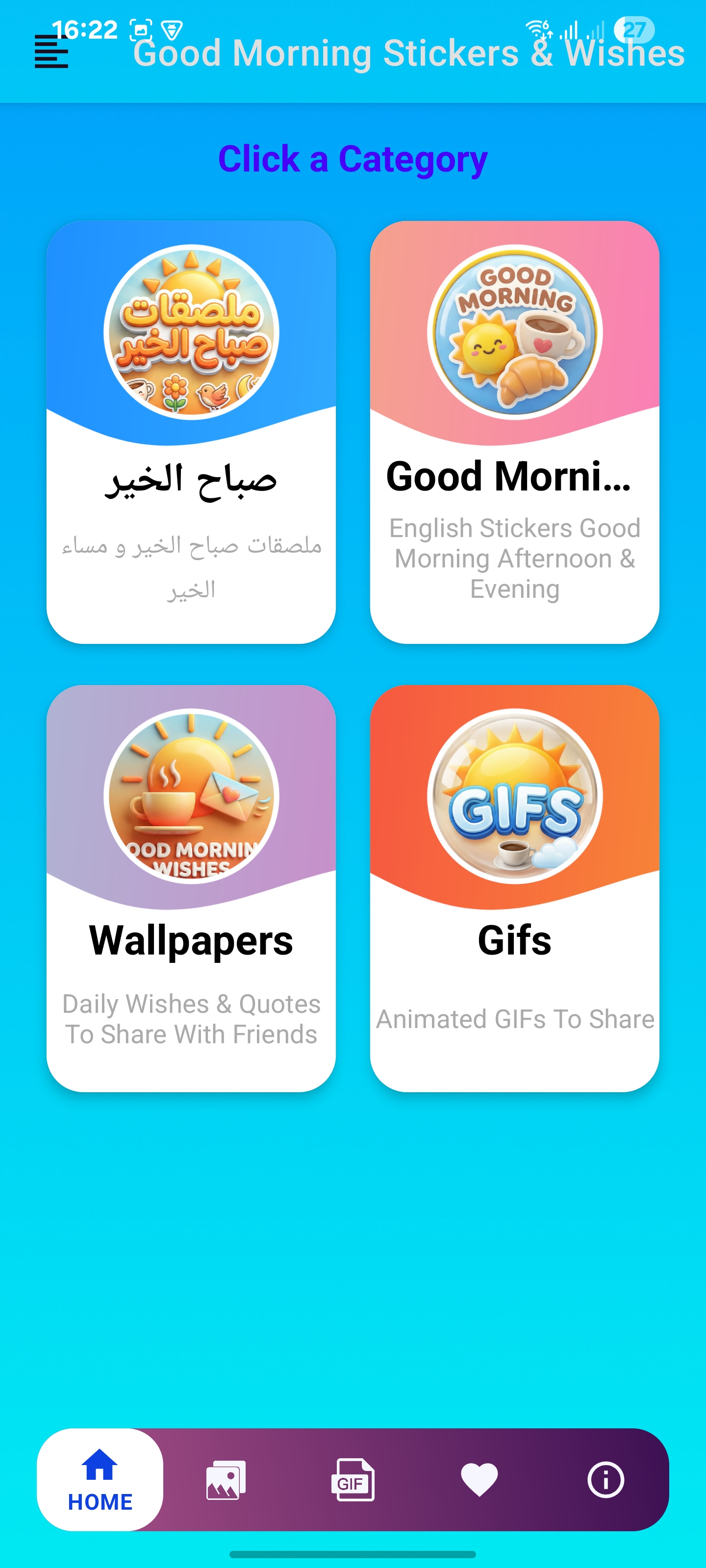Click the 'Click a Category' heading

pyautogui.click(x=353, y=158)
